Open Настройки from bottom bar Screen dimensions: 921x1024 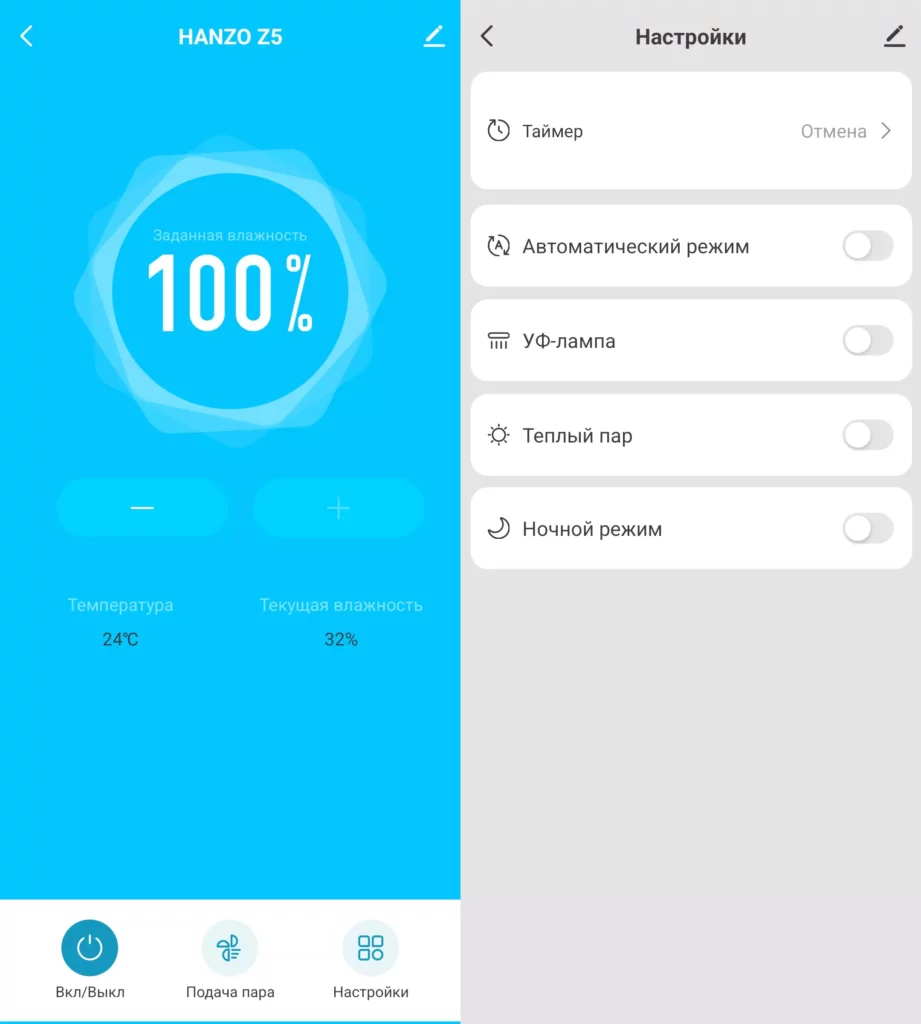click(370, 948)
